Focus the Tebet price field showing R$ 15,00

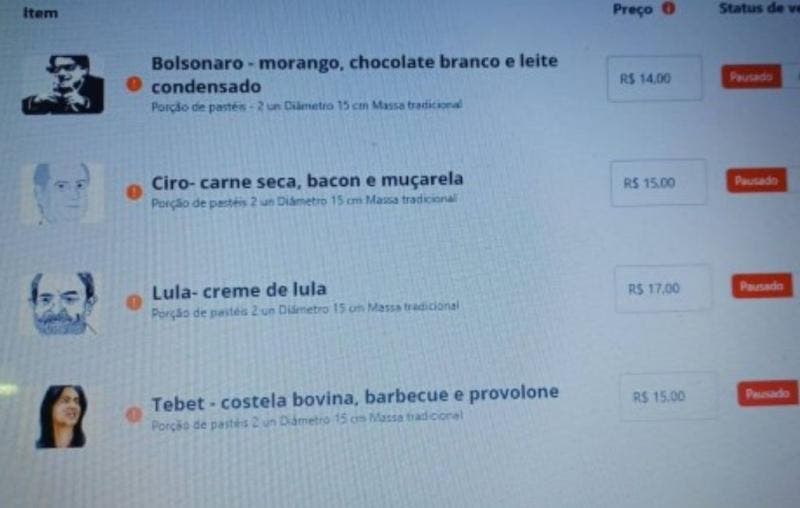pyautogui.click(x=668, y=397)
